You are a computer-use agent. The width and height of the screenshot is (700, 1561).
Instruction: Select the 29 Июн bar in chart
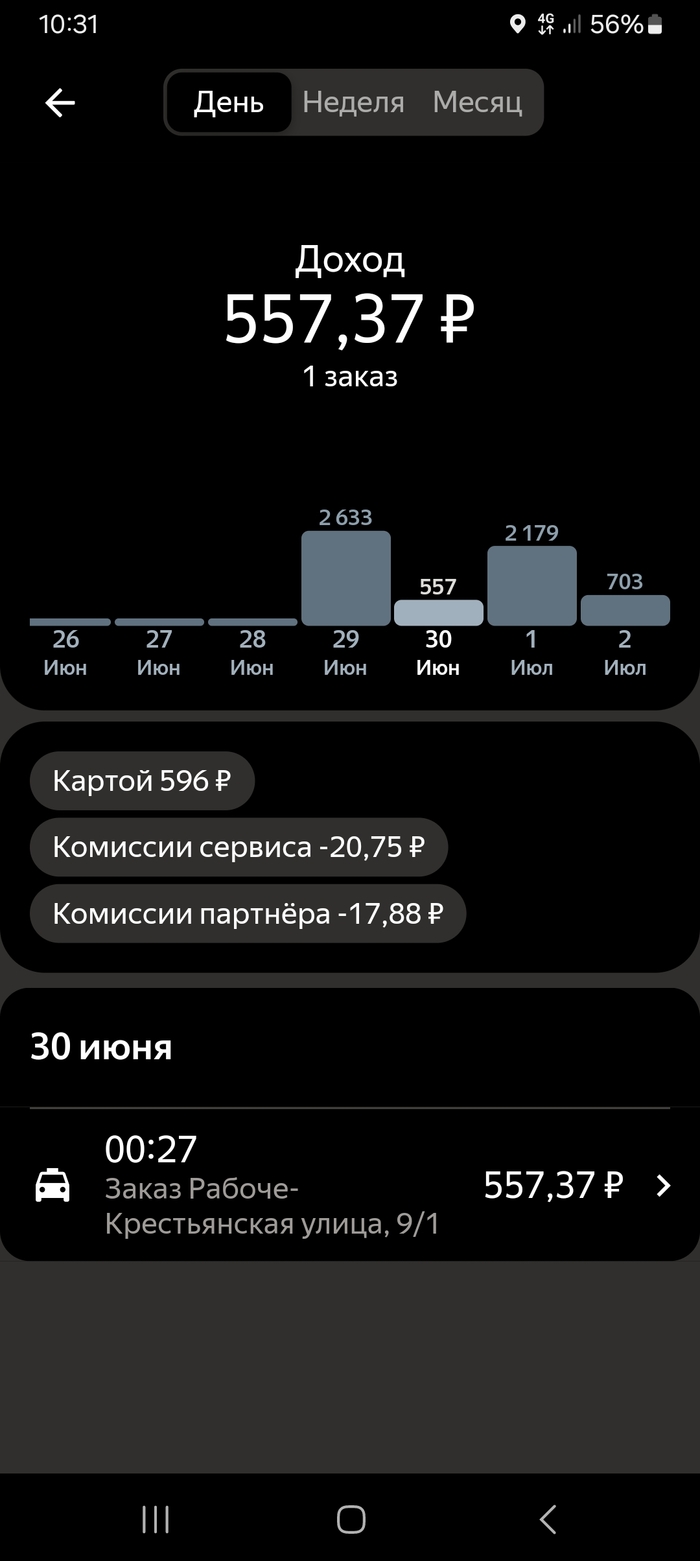coord(345,578)
